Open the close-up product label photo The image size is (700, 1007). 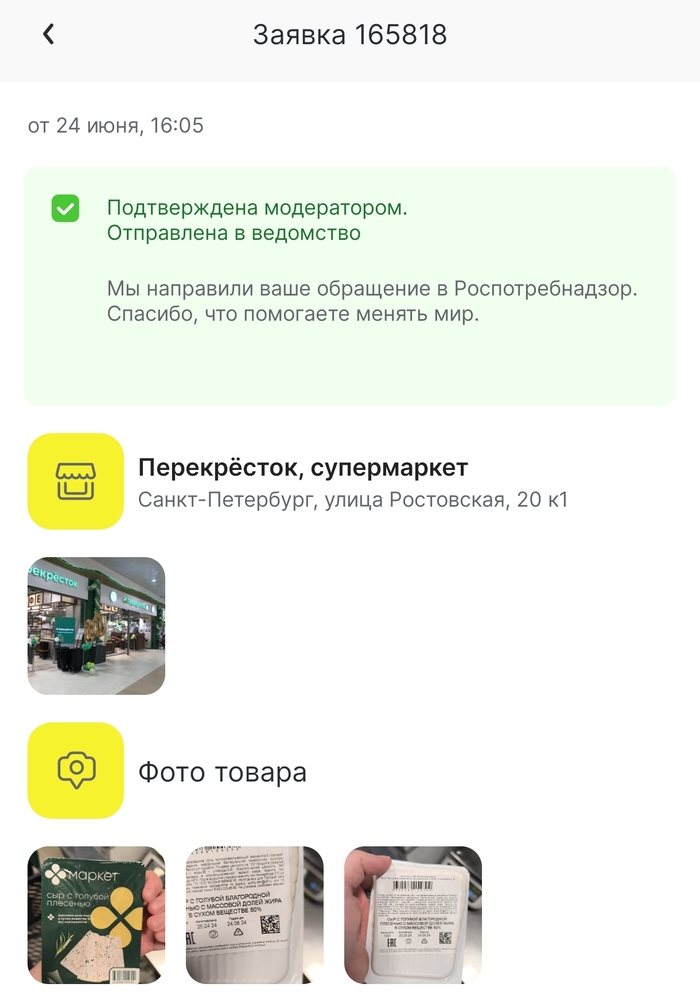[x=255, y=914]
